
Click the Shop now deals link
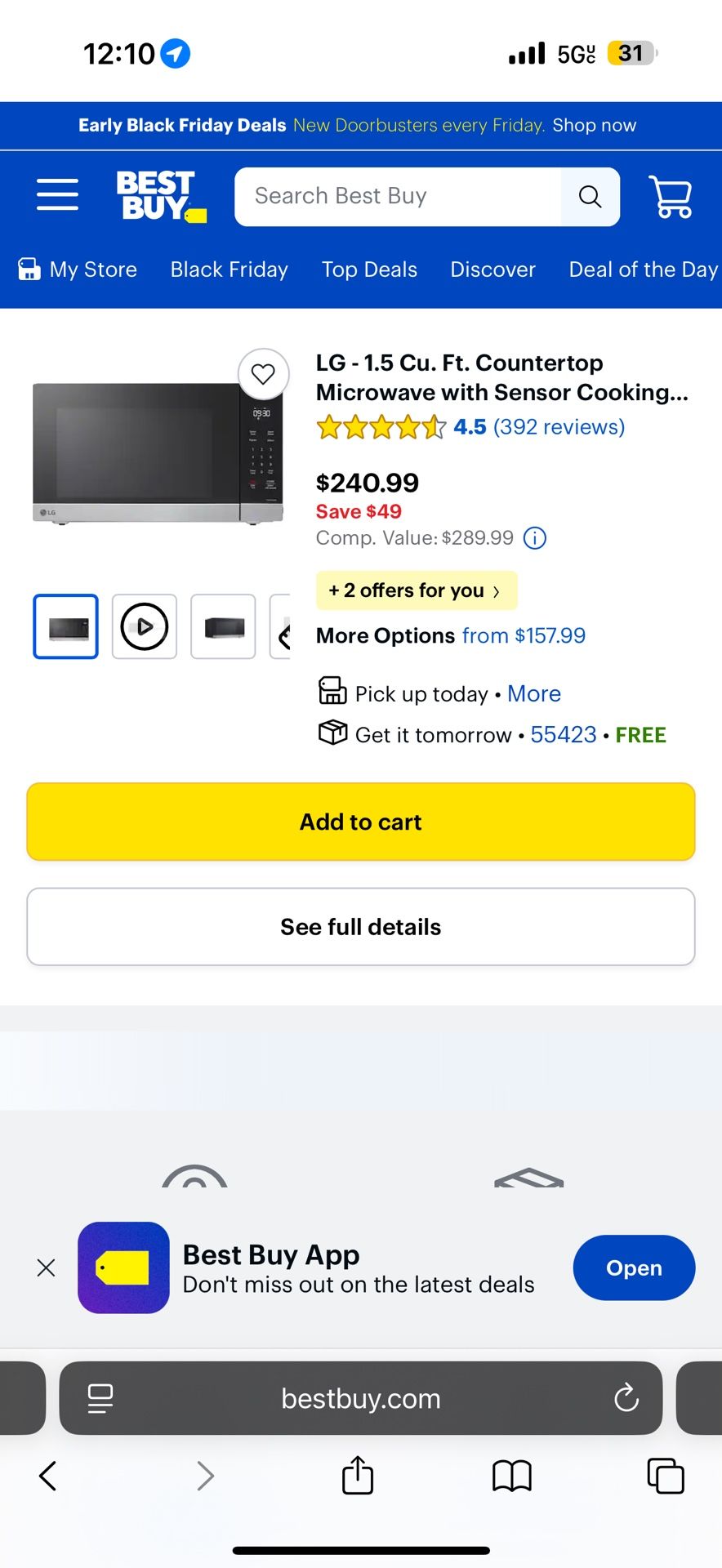tap(594, 125)
